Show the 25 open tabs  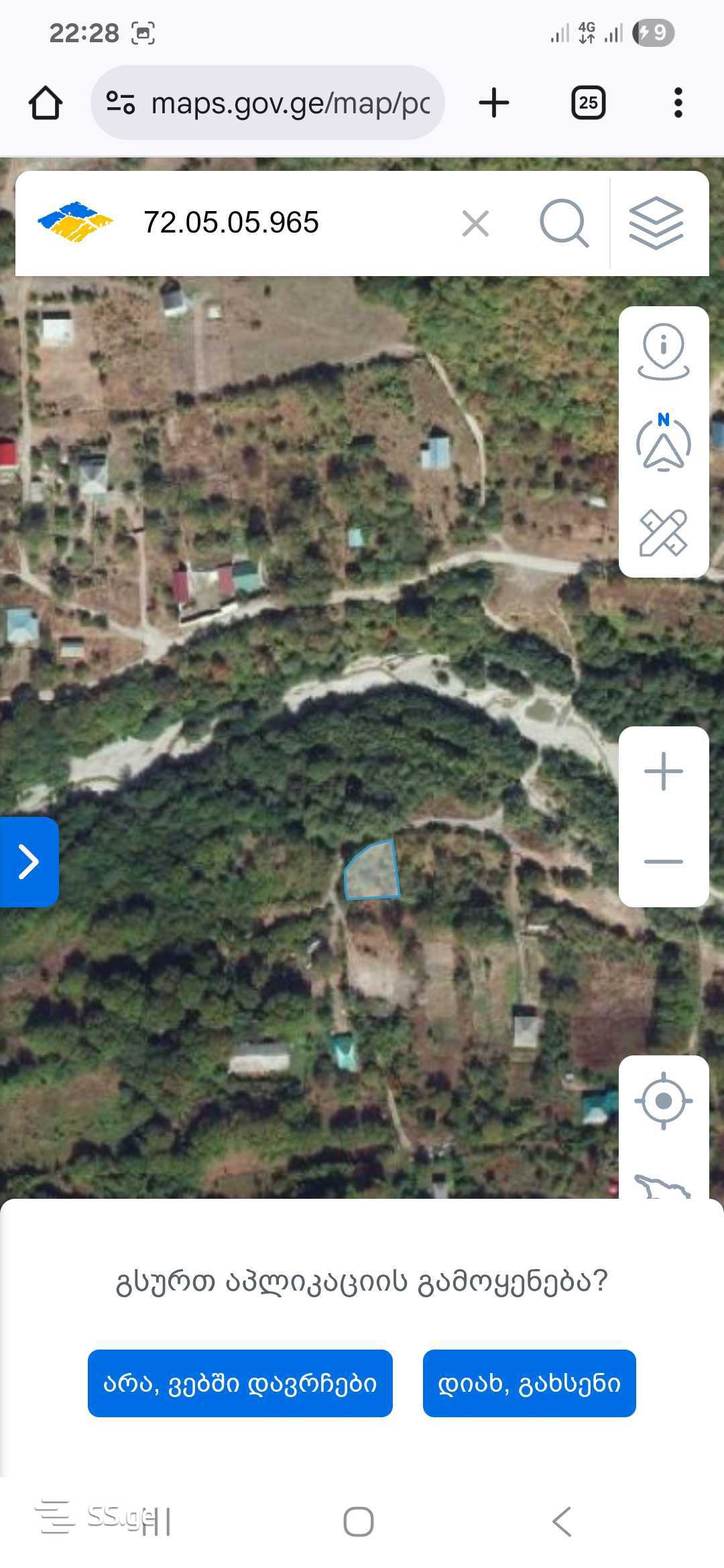[588, 103]
